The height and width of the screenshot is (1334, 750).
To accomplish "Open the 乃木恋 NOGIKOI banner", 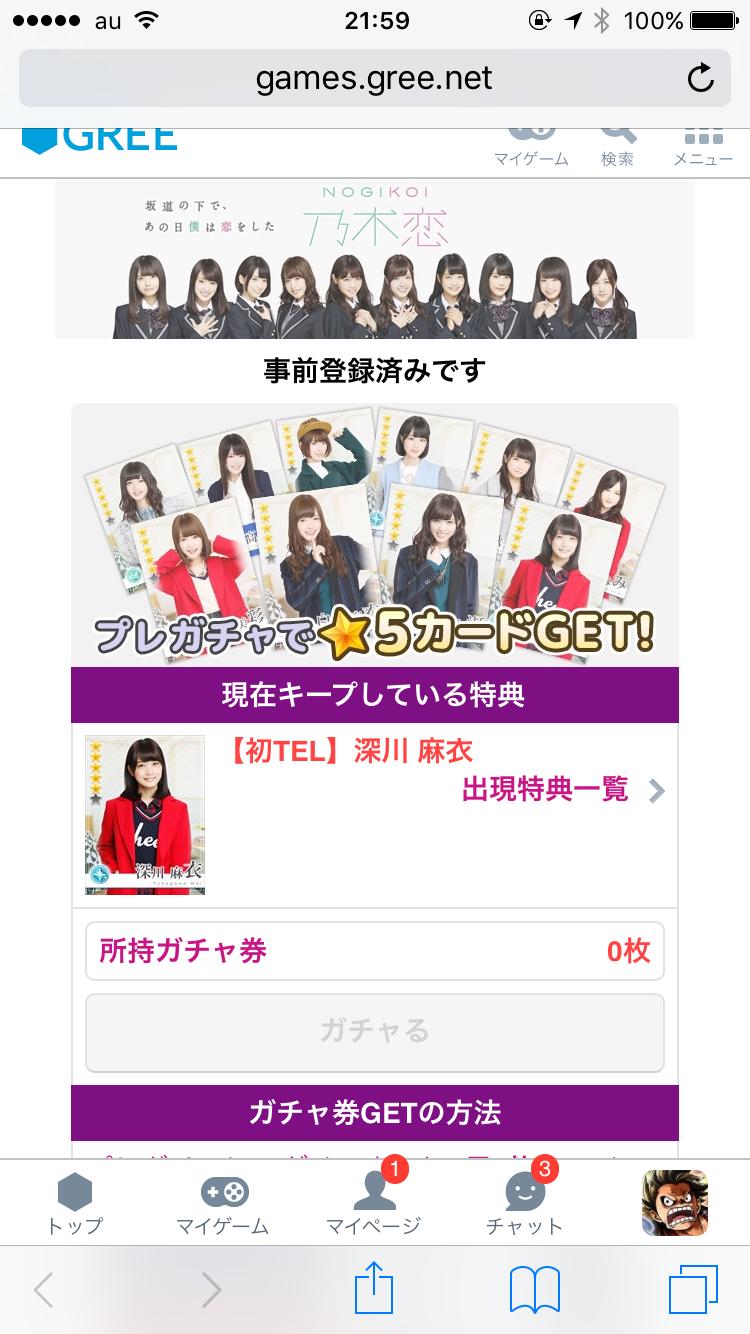I will [x=375, y=260].
